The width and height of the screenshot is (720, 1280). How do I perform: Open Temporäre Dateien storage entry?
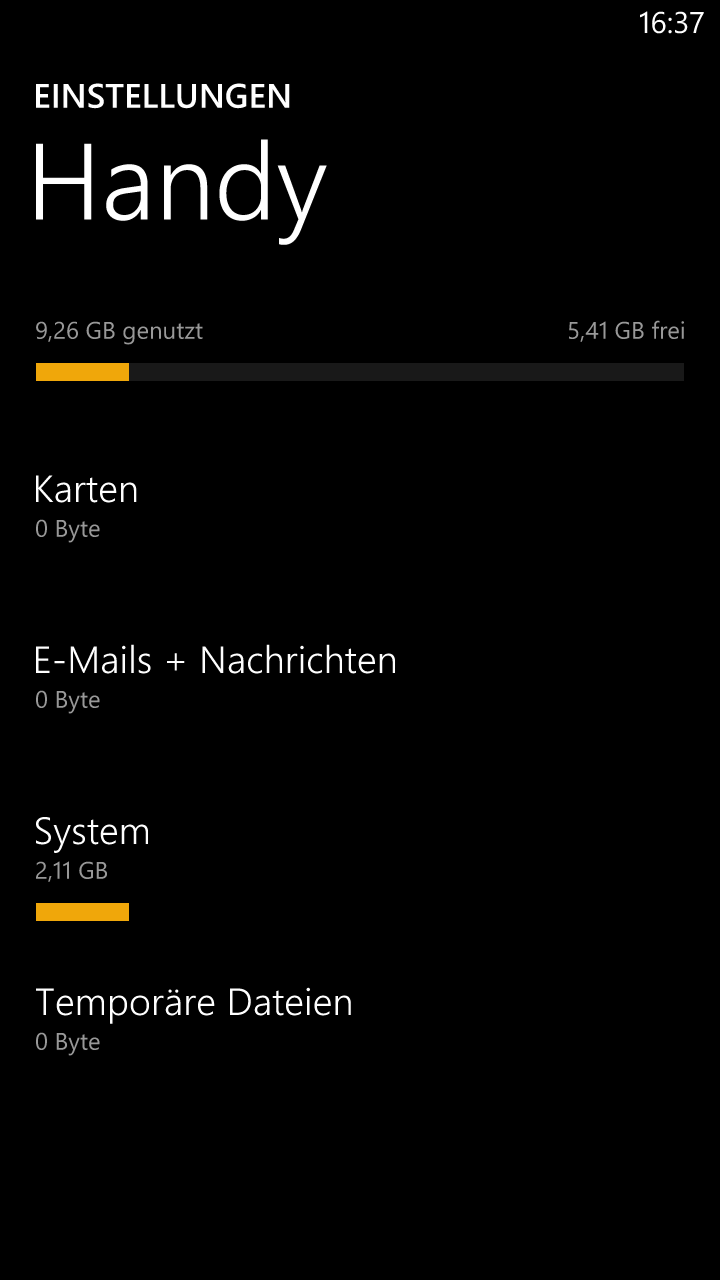point(360,1019)
